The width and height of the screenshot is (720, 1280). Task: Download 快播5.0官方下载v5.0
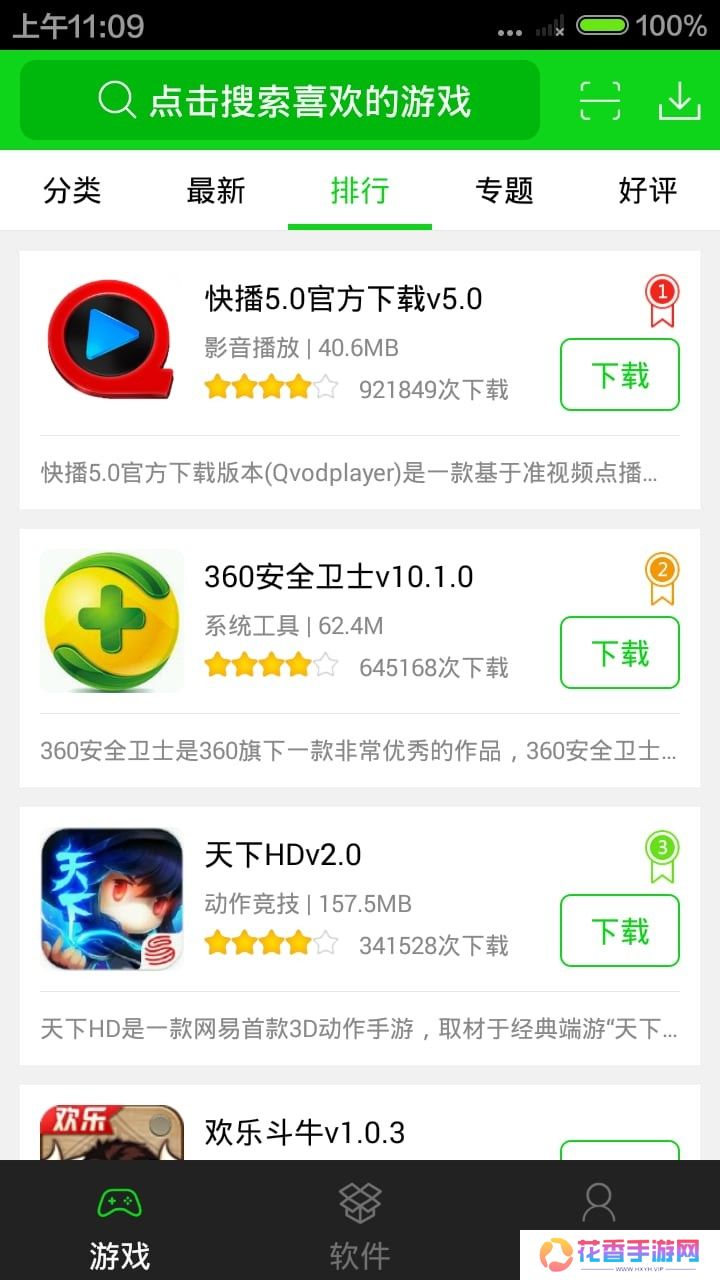pos(620,375)
